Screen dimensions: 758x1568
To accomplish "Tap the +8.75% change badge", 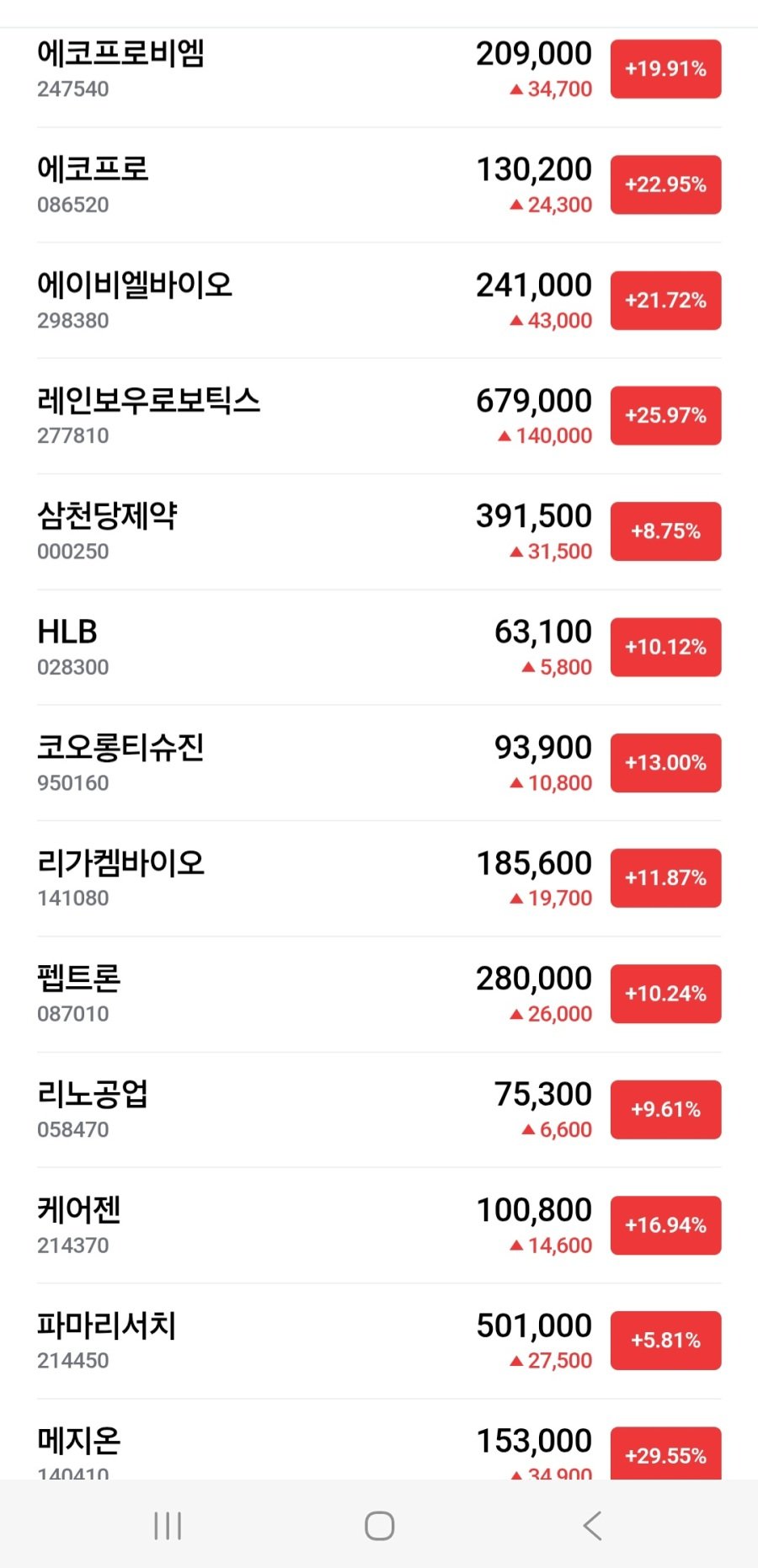I will [665, 531].
